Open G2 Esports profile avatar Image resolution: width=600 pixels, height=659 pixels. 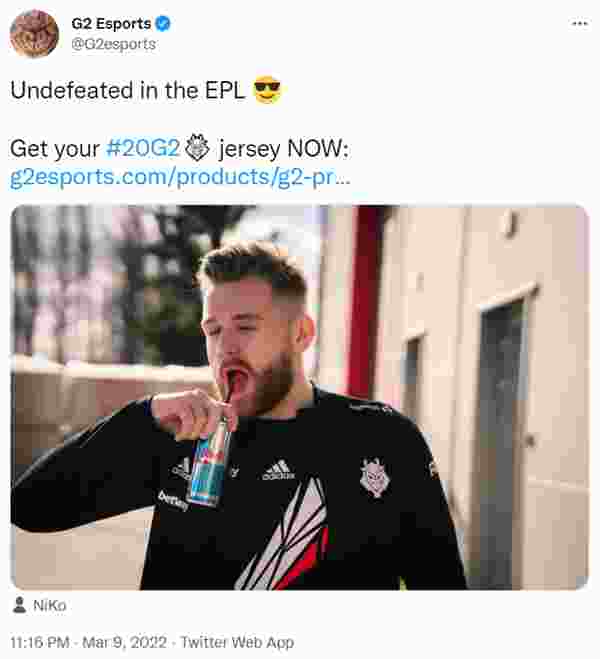click(x=34, y=34)
